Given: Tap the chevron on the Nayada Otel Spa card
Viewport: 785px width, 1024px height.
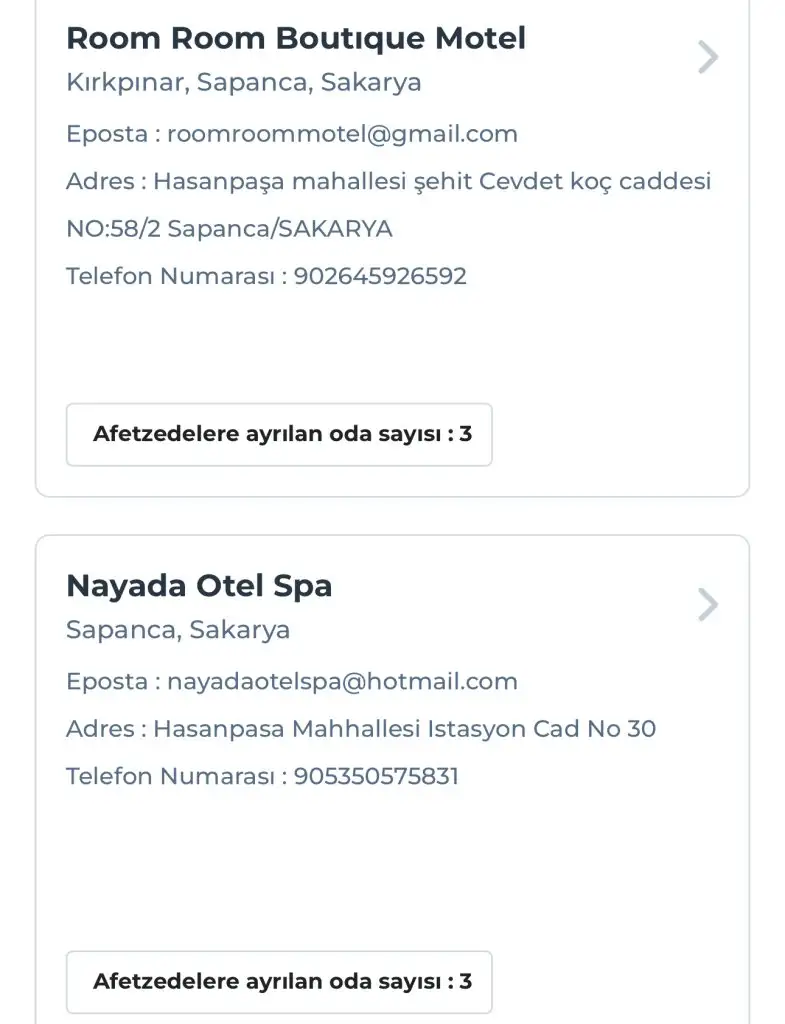Looking at the screenshot, I should 707,605.
